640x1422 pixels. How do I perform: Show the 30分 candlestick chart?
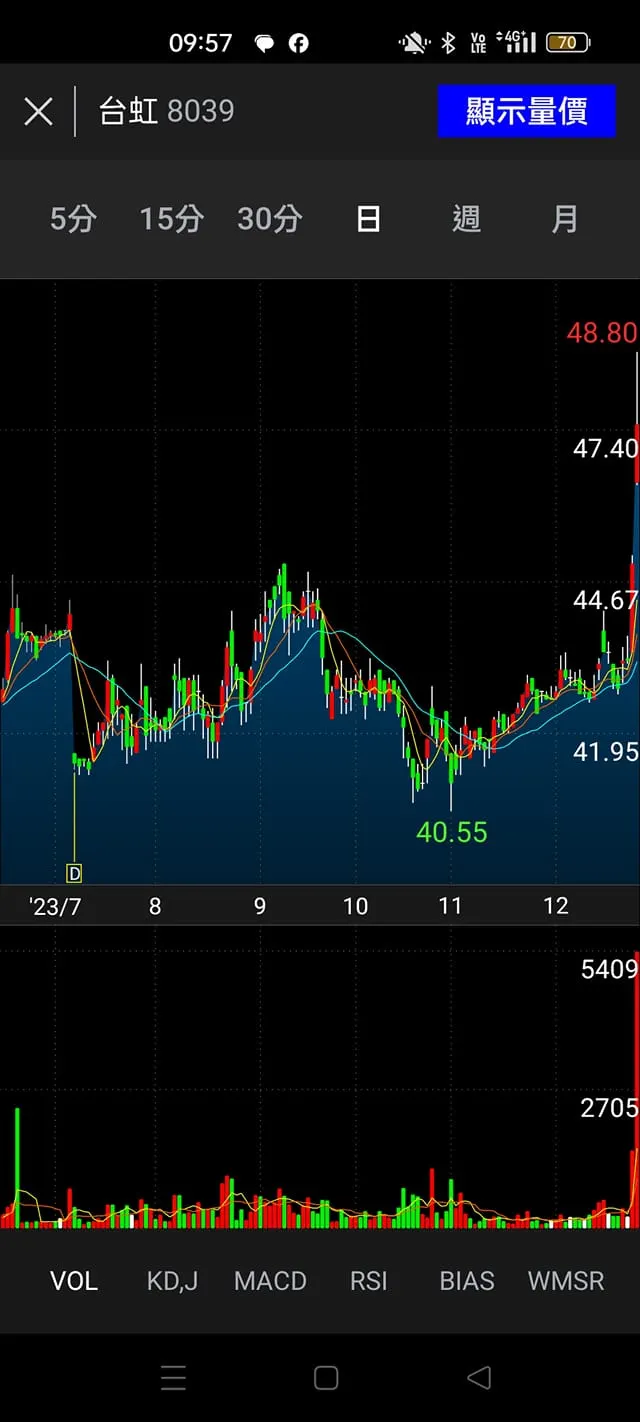[269, 219]
